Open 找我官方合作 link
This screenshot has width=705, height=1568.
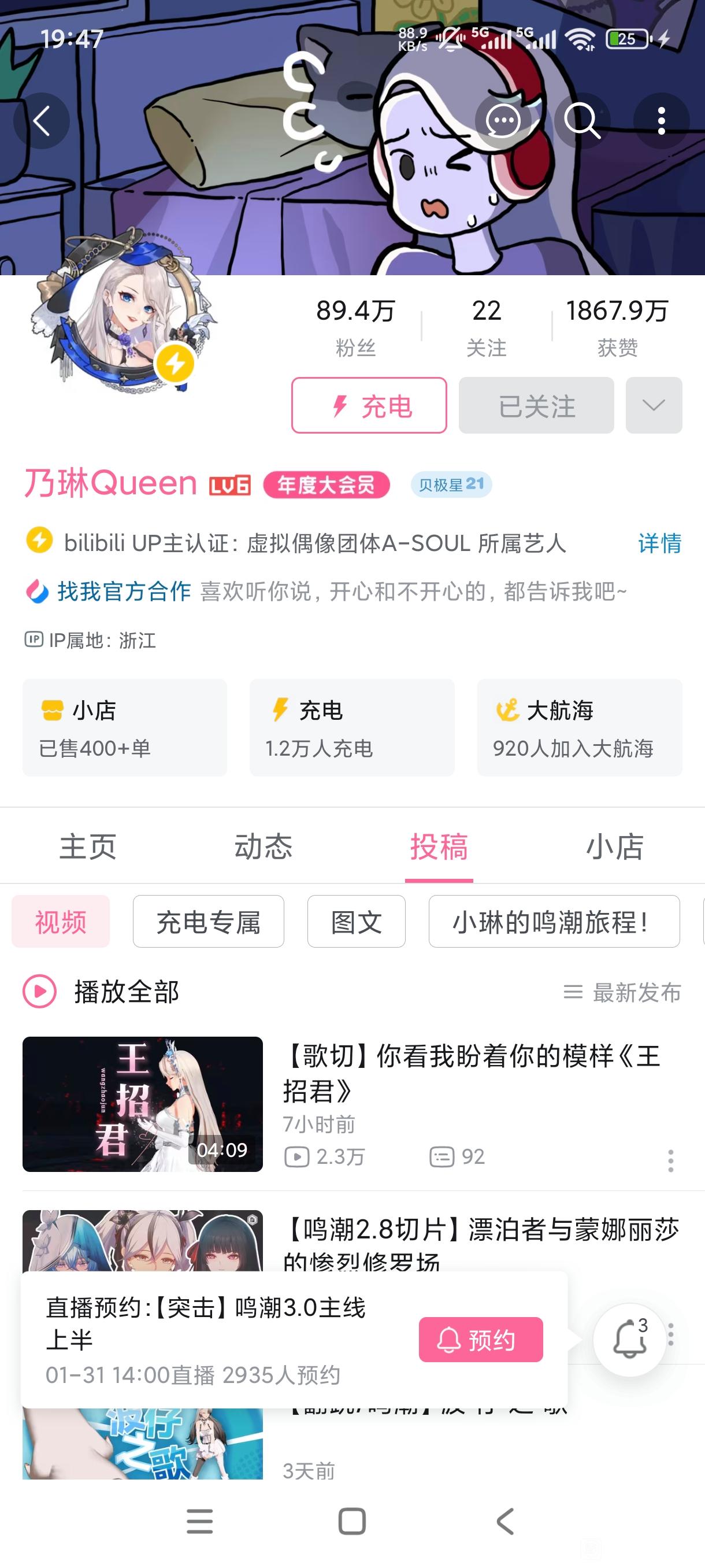click(x=124, y=591)
